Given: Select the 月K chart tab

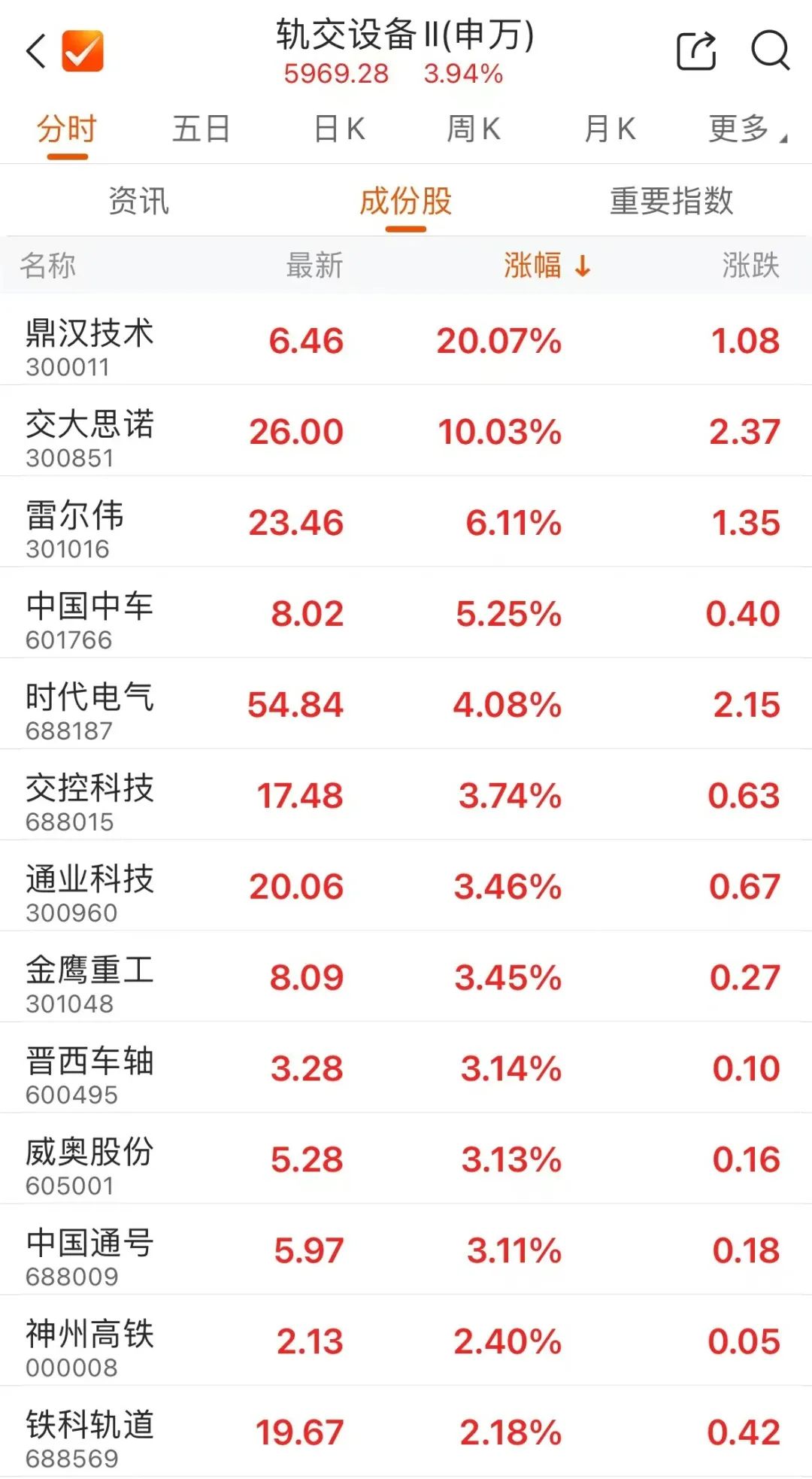Looking at the screenshot, I should tap(609, 129).
